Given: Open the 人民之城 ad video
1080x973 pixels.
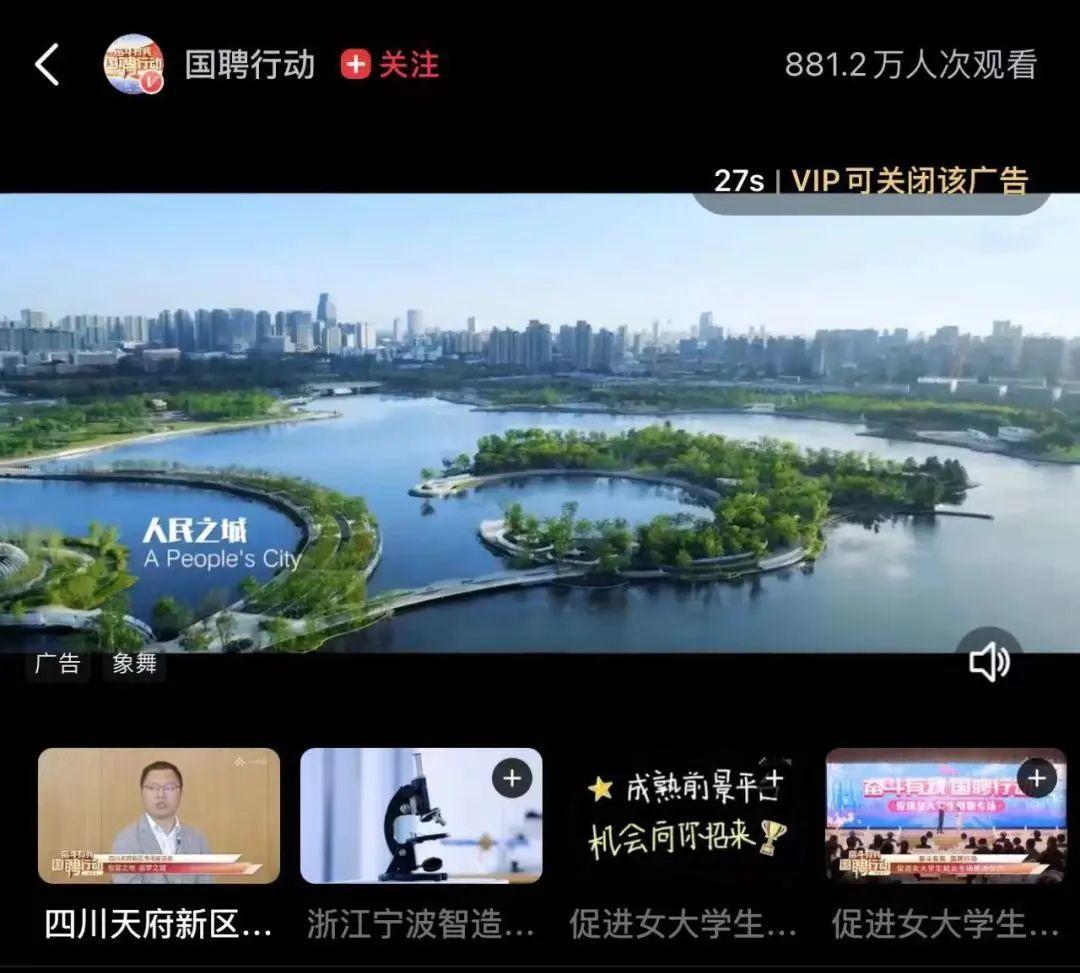Looking at the screenshot, I should [540, 423].
